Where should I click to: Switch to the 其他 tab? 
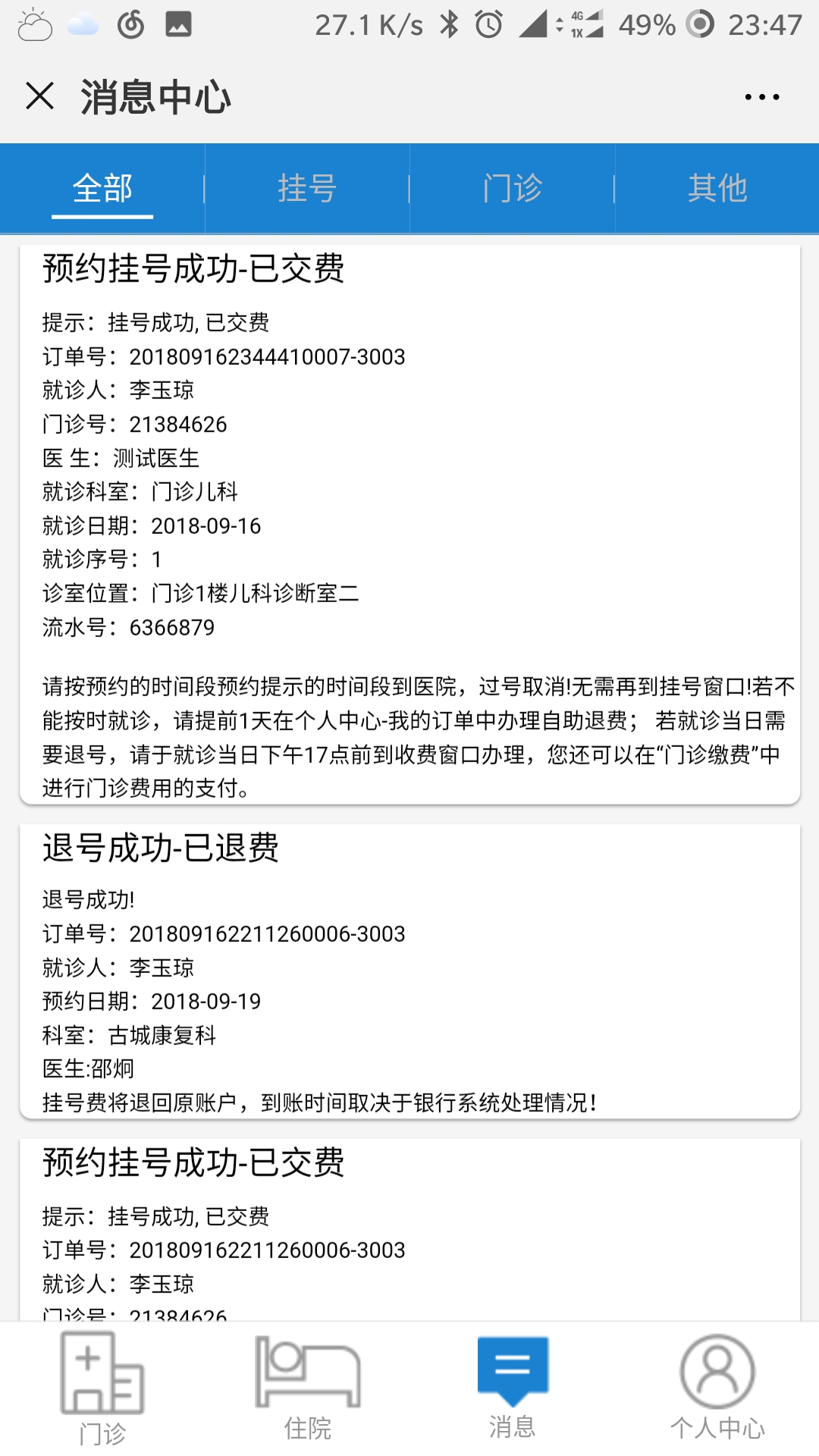(717, 188)
